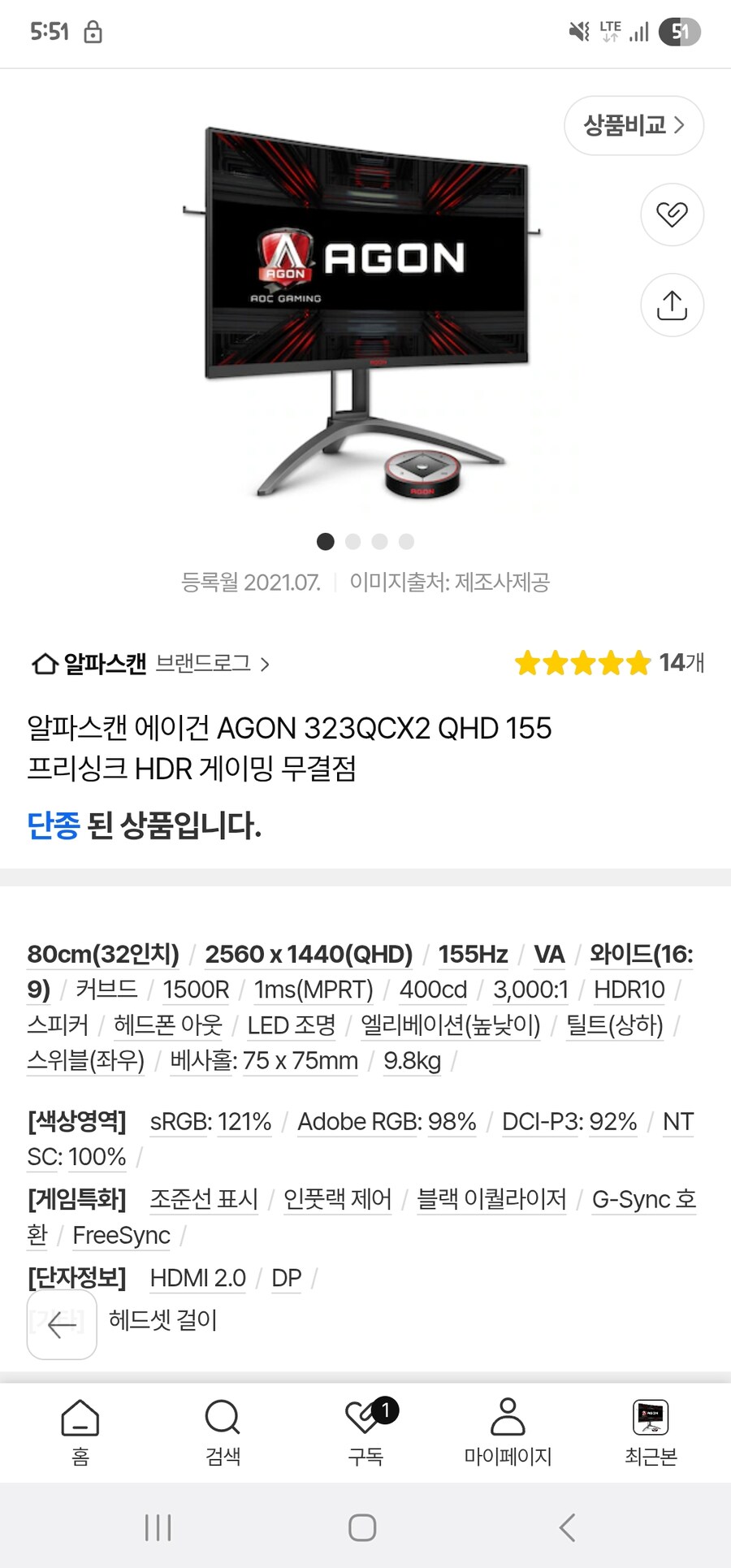The image size is (731, 1568).
Task: Share this monitor product page
Action: (x=672, y=305)
